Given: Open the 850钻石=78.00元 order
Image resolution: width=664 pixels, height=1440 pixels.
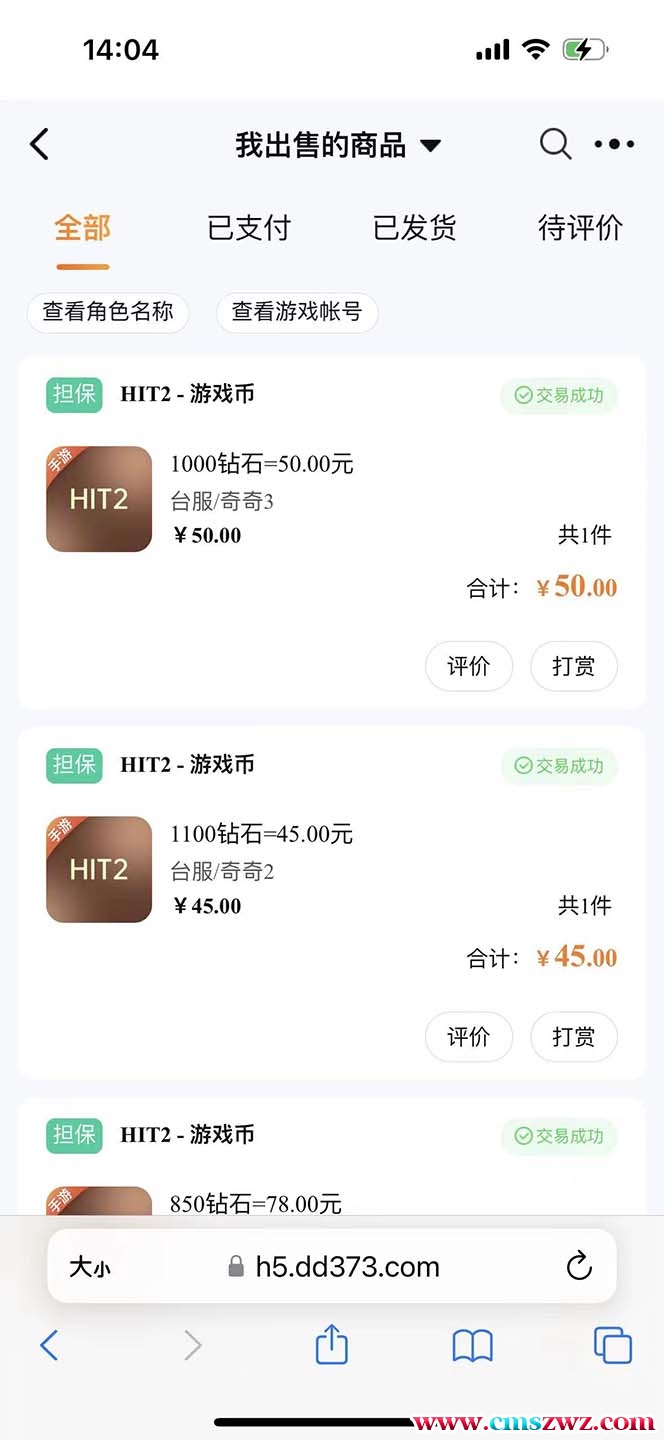Looking at the screenshot, I should (256, 1203).
